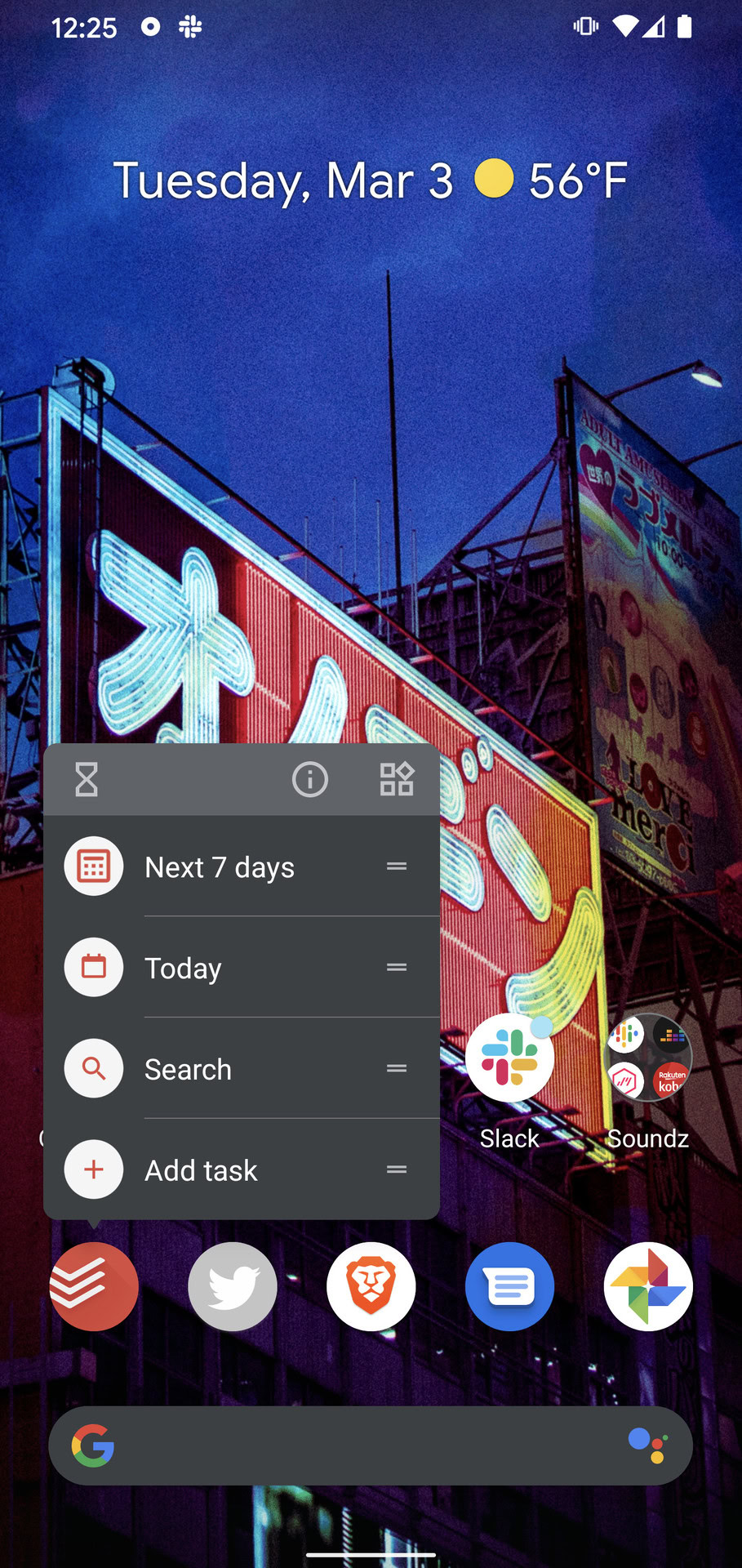Tap the Google search bar

[359, 1446]
